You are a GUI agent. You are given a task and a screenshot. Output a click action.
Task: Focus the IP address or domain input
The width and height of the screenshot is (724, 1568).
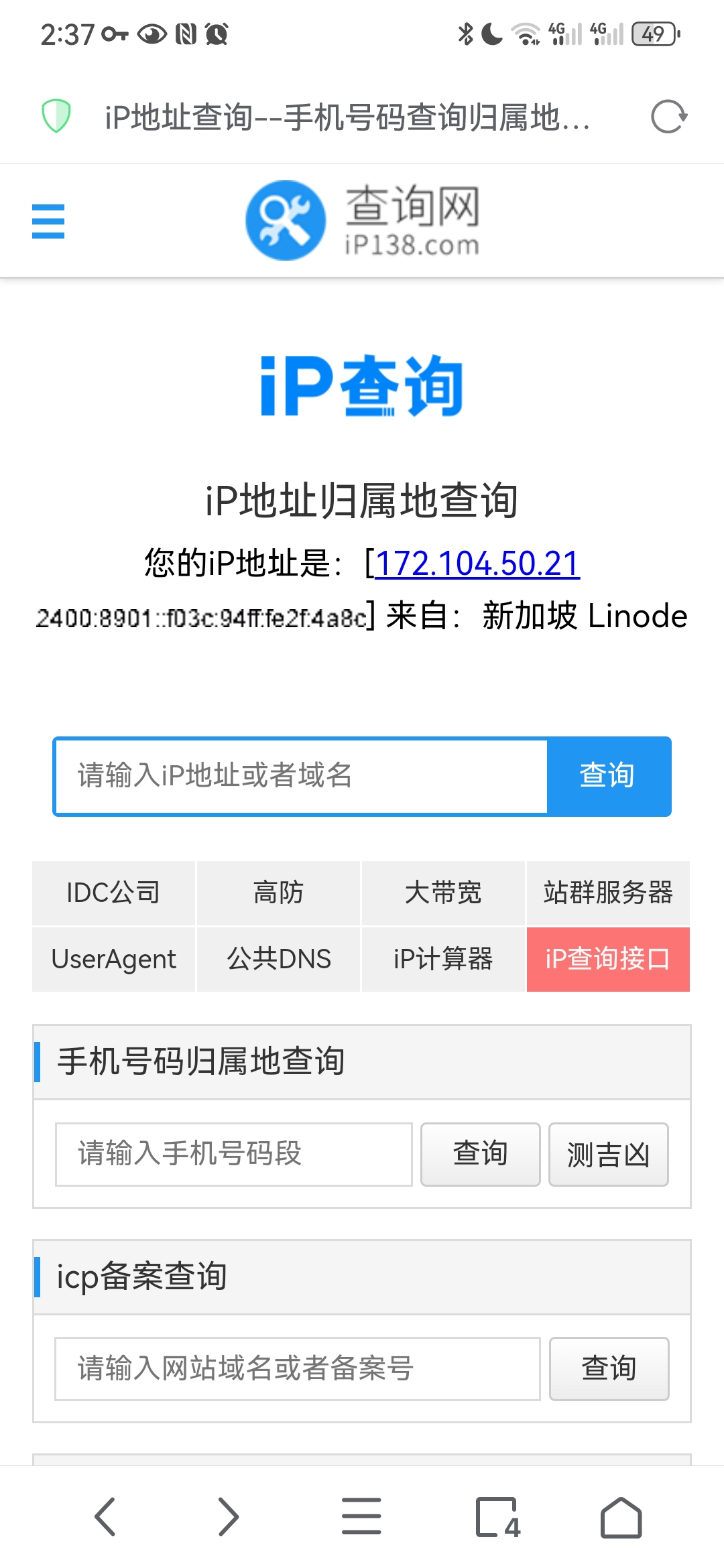(301, 776)
